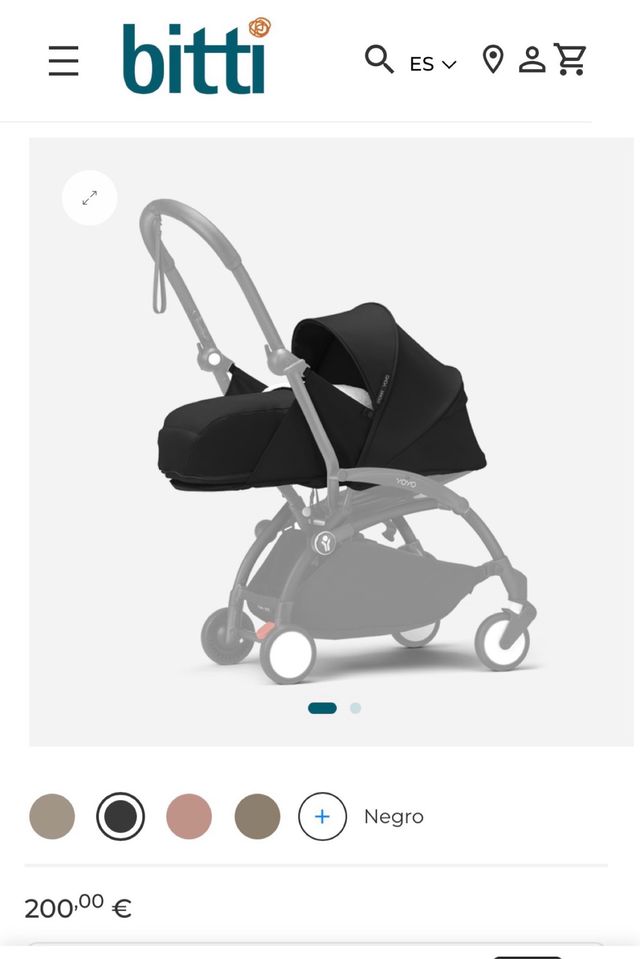640x959 pixels.
Task: Select the pink color swatch
Action: [x=188, y=816]
